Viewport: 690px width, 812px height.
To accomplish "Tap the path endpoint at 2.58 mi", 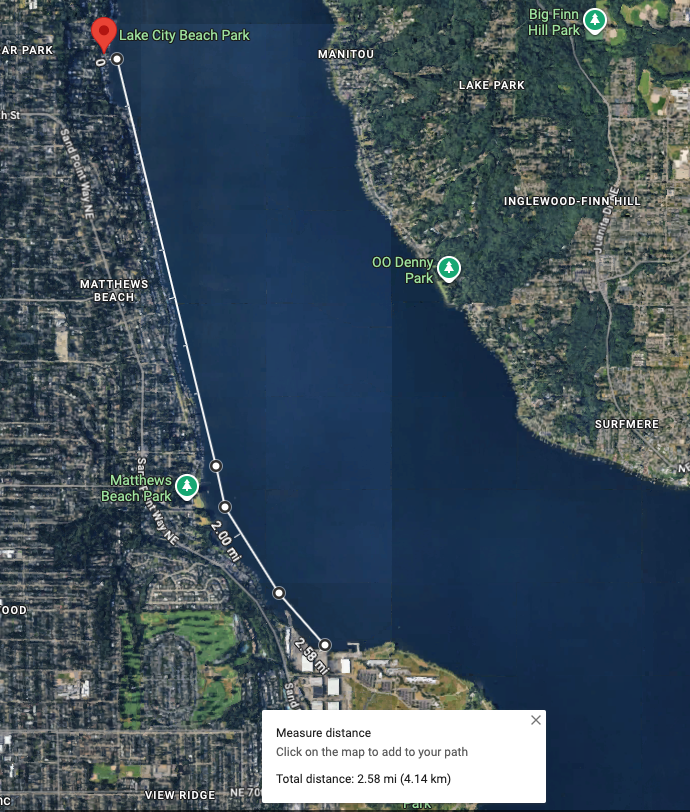I will [325, 645].
